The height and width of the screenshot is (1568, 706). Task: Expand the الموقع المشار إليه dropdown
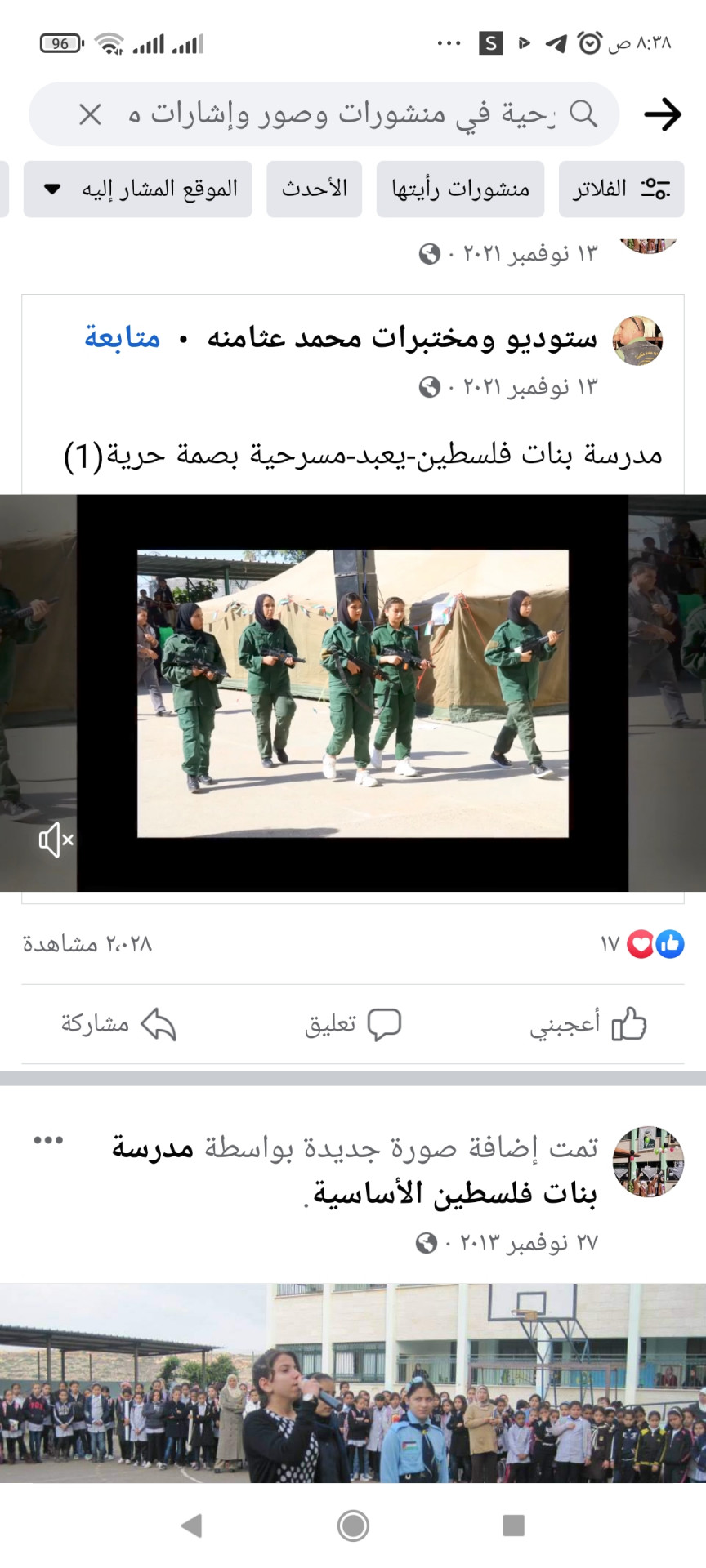tap(138, 189)
